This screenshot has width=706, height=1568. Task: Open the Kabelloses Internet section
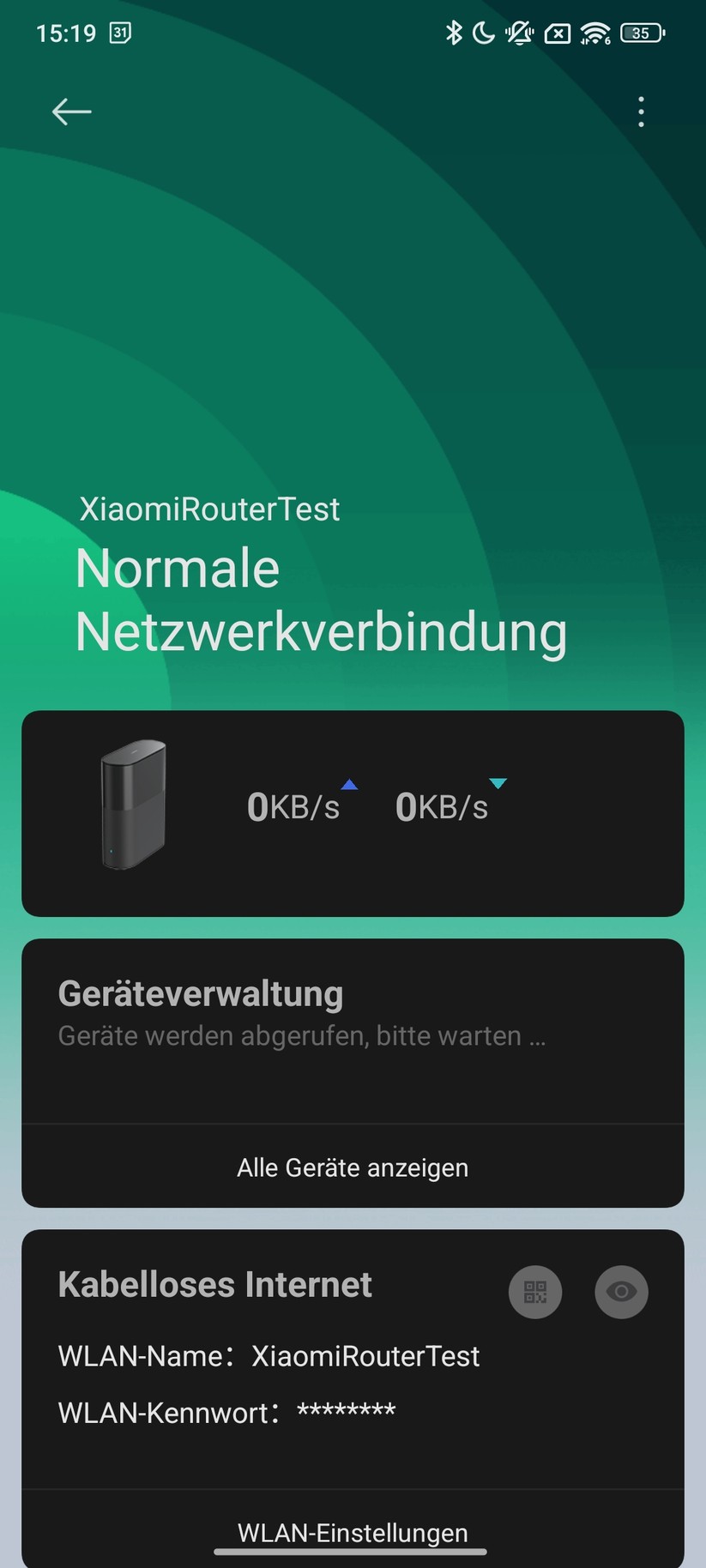[x=214, y=1284]
